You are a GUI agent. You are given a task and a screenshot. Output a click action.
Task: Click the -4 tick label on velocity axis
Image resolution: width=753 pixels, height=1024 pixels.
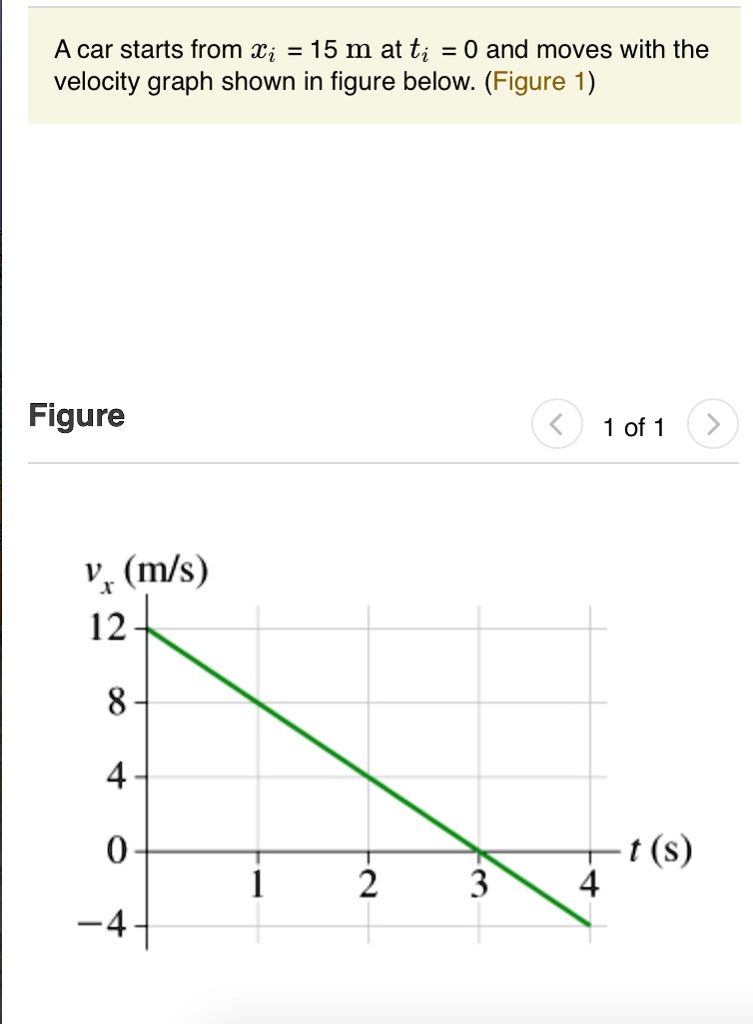pyautogui.click(x=104, y=925)
